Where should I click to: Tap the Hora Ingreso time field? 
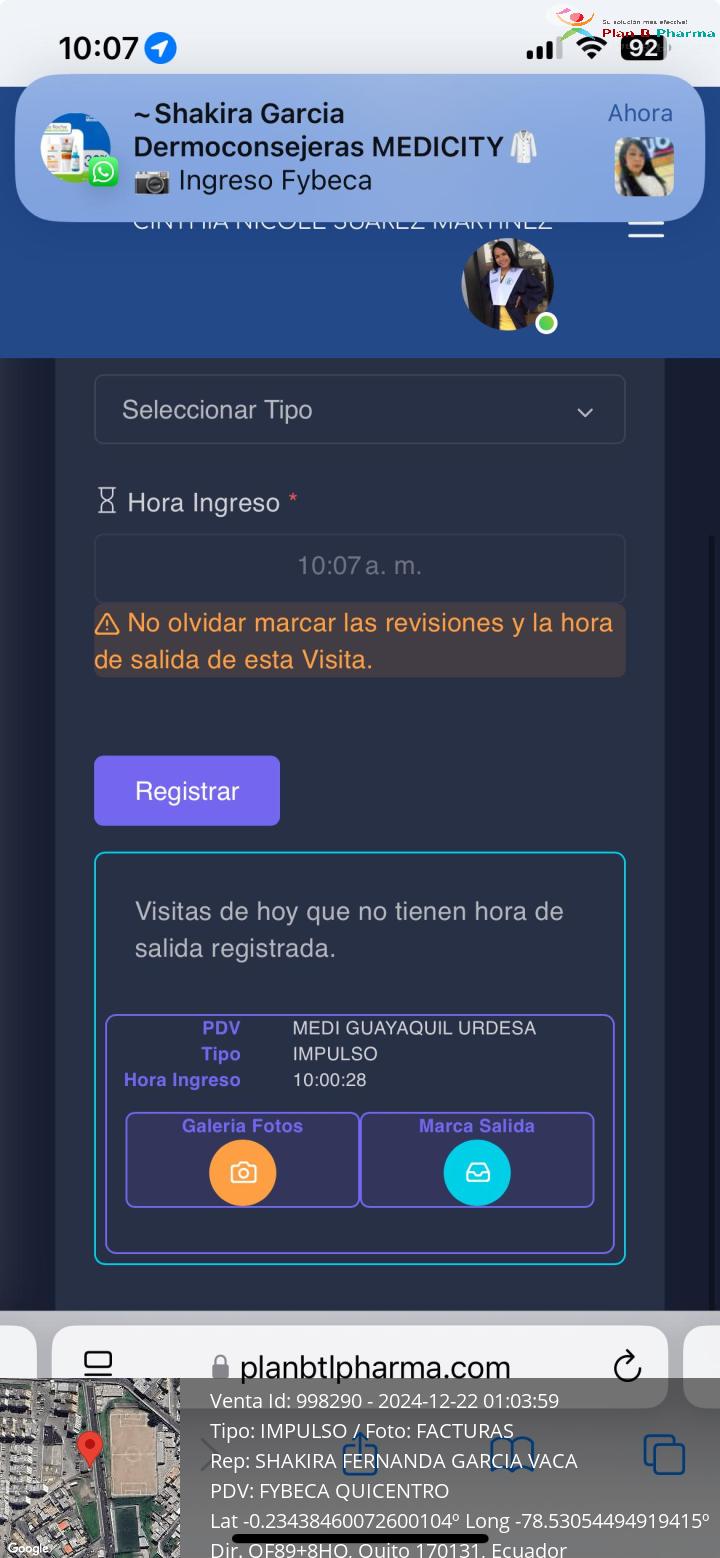click(x=360, y=566)
